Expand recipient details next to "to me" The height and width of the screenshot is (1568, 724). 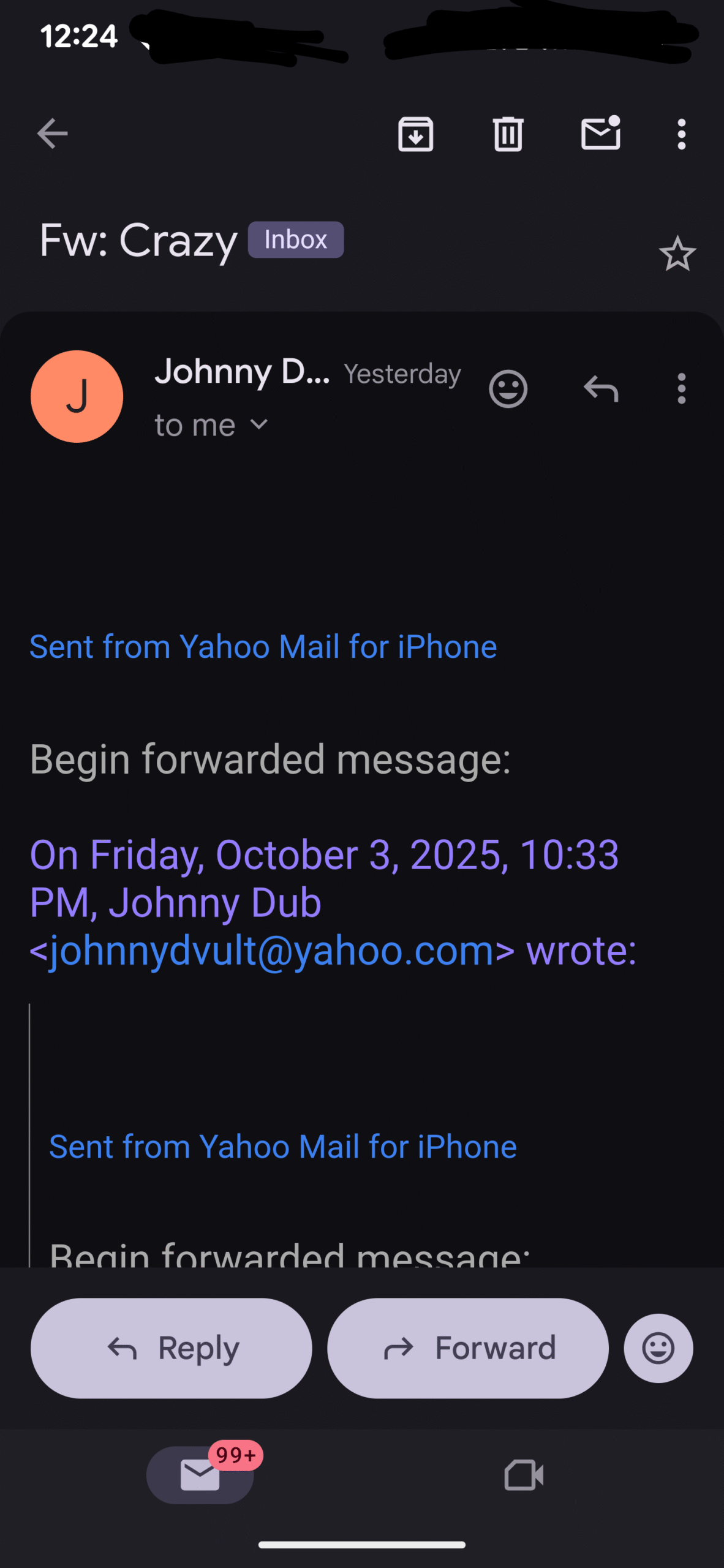click(x=259, y=424)
